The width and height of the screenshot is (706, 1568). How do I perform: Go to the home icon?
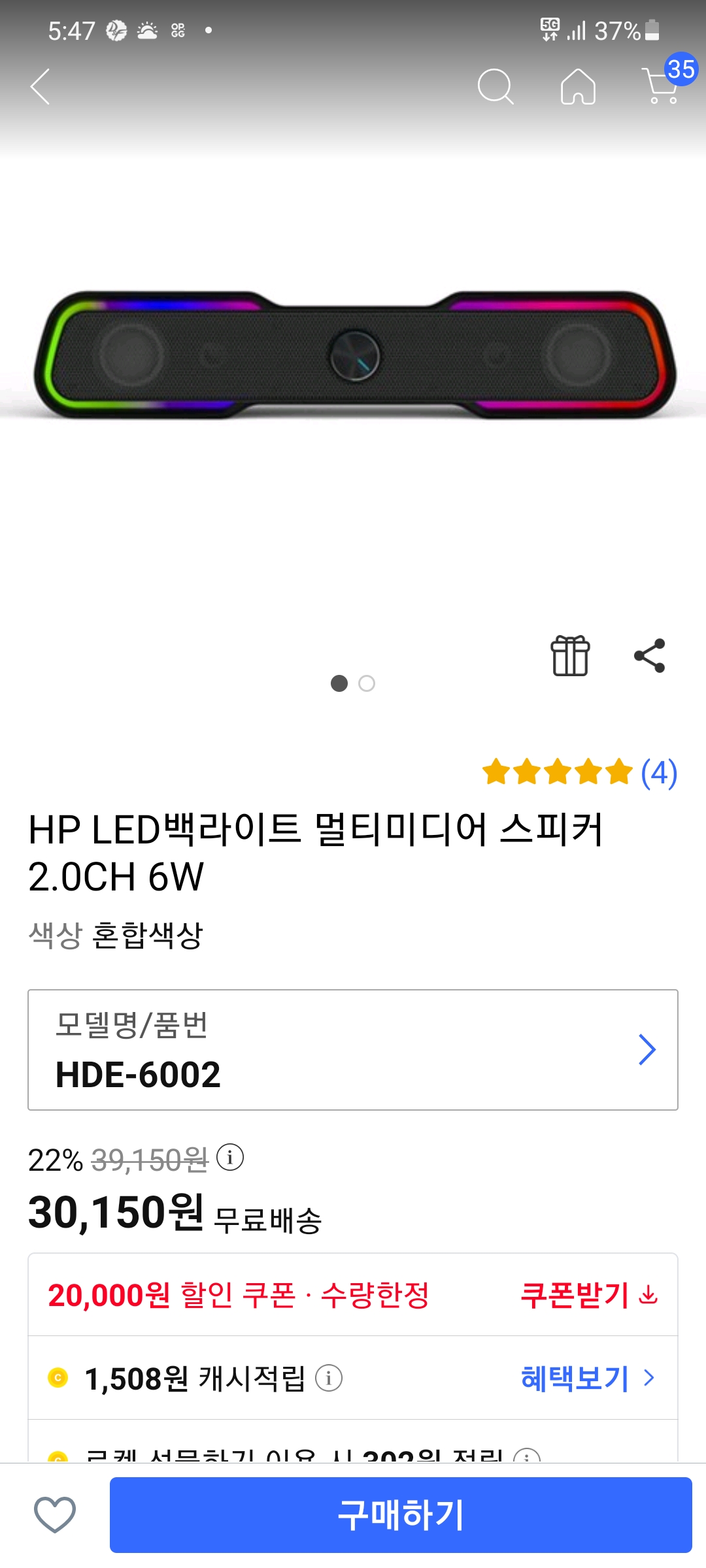(x=579, y=86)
